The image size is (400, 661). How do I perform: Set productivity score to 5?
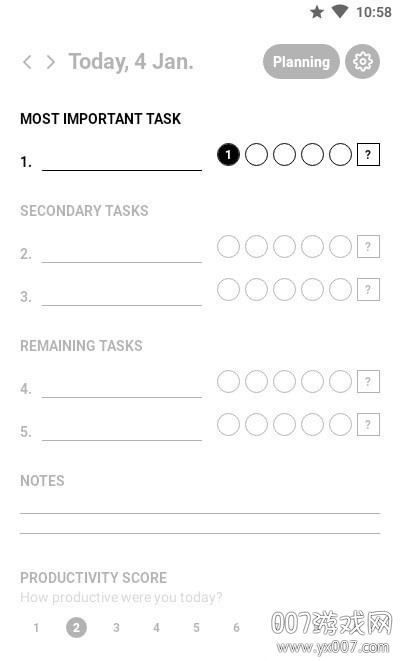pos(196,628)
